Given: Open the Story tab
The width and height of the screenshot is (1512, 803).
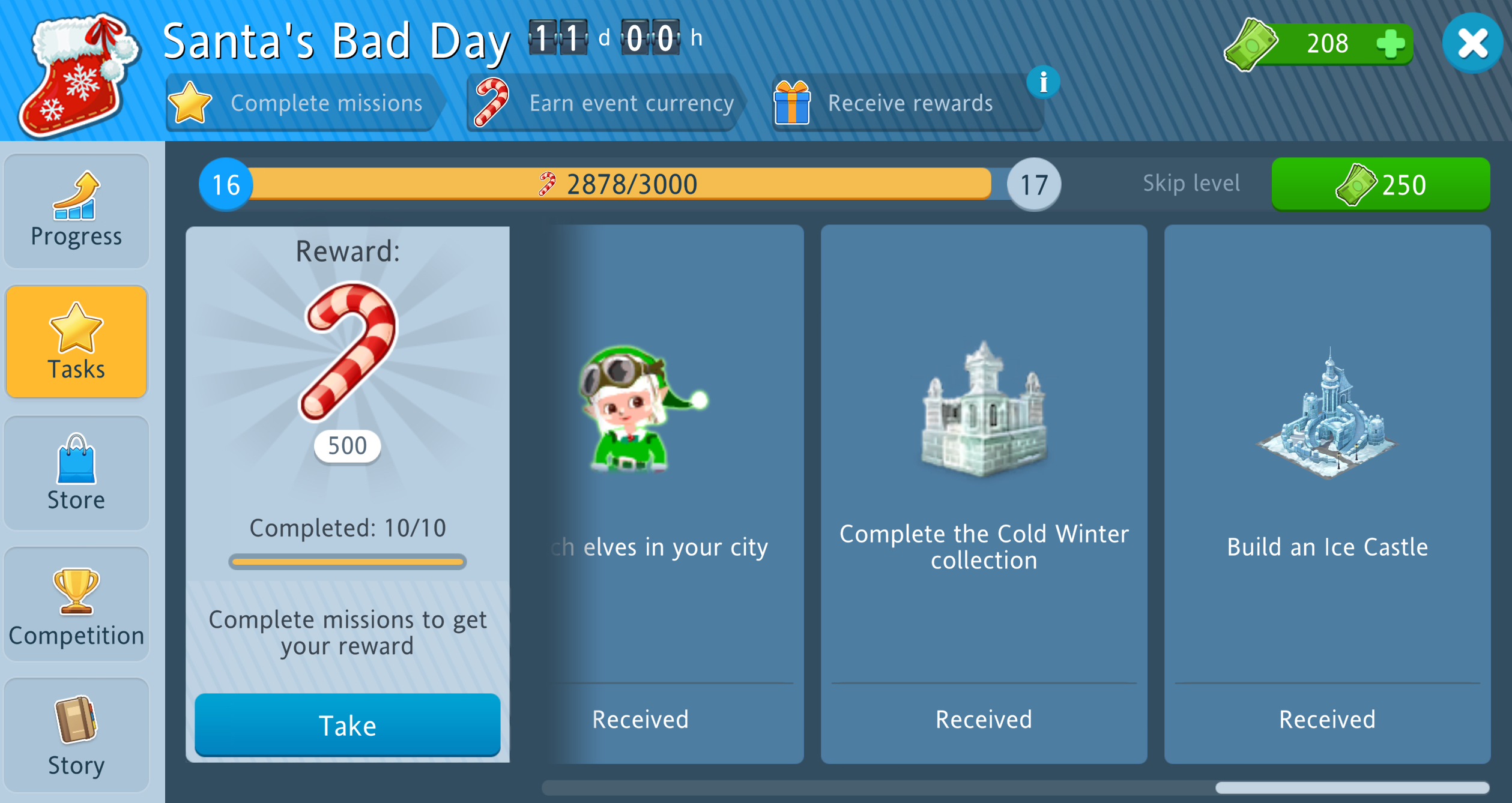Looking at the screenshot, I should 76,736.
